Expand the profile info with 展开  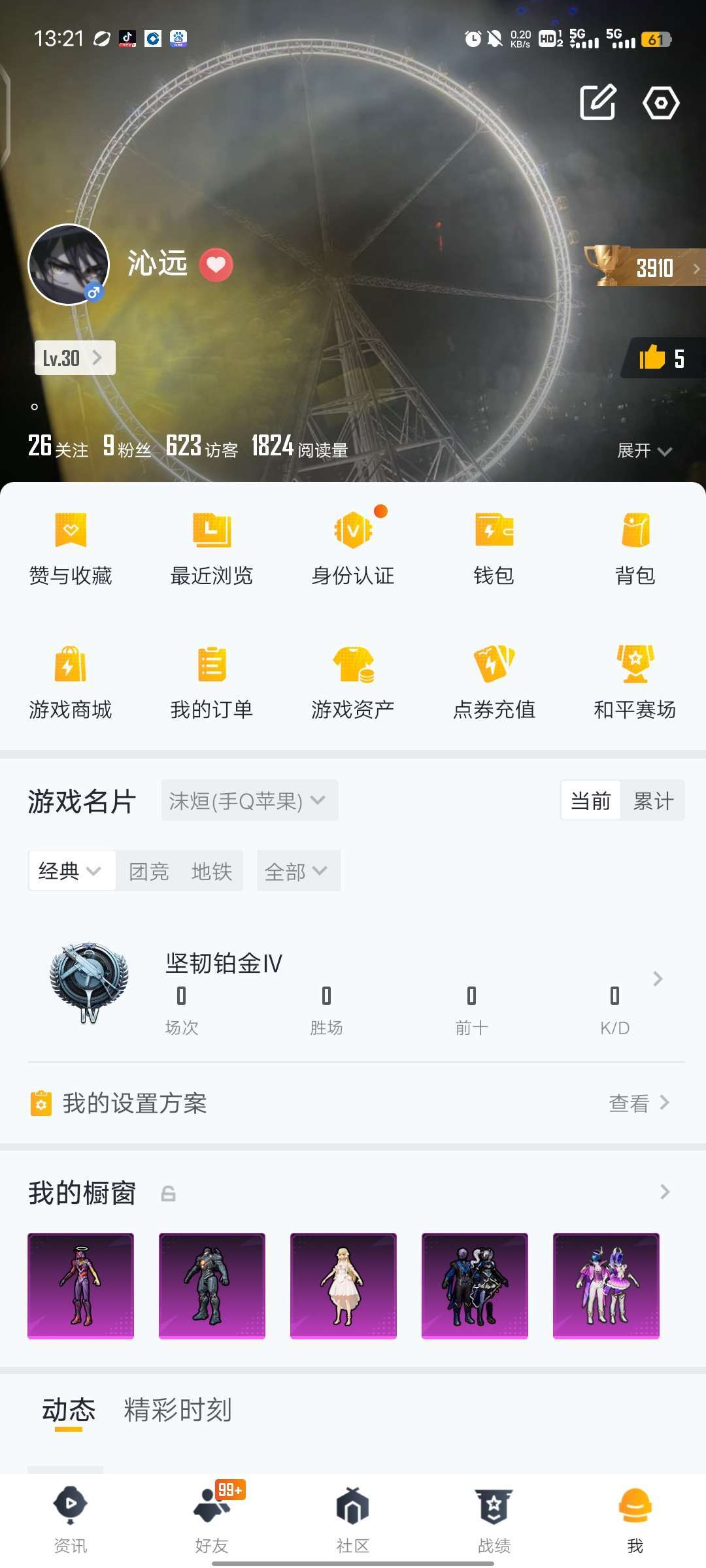[x=644, y=451]
